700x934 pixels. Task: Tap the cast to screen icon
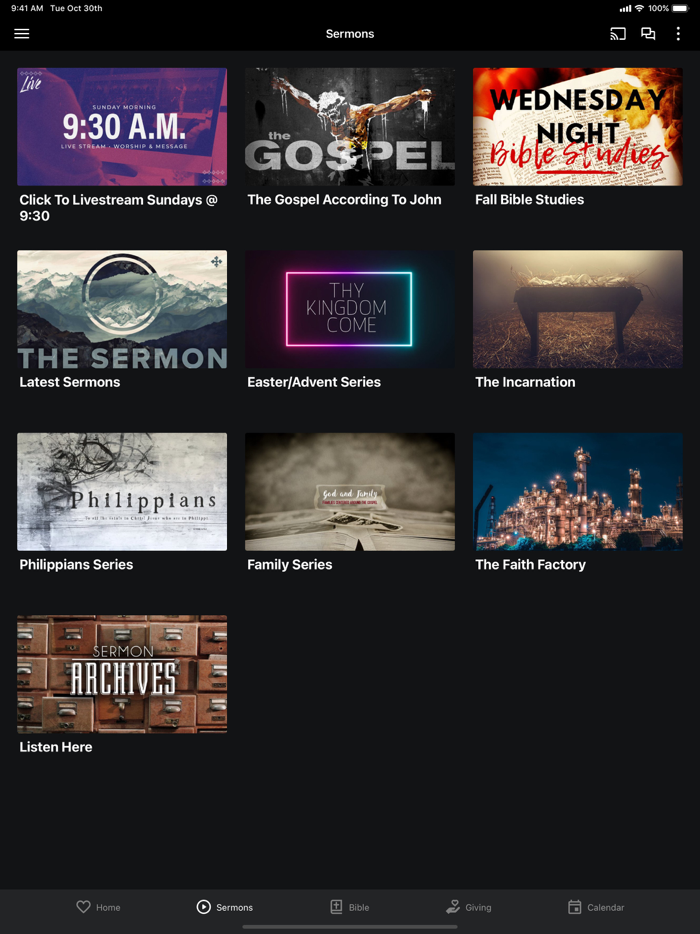(x=618, y=34)
